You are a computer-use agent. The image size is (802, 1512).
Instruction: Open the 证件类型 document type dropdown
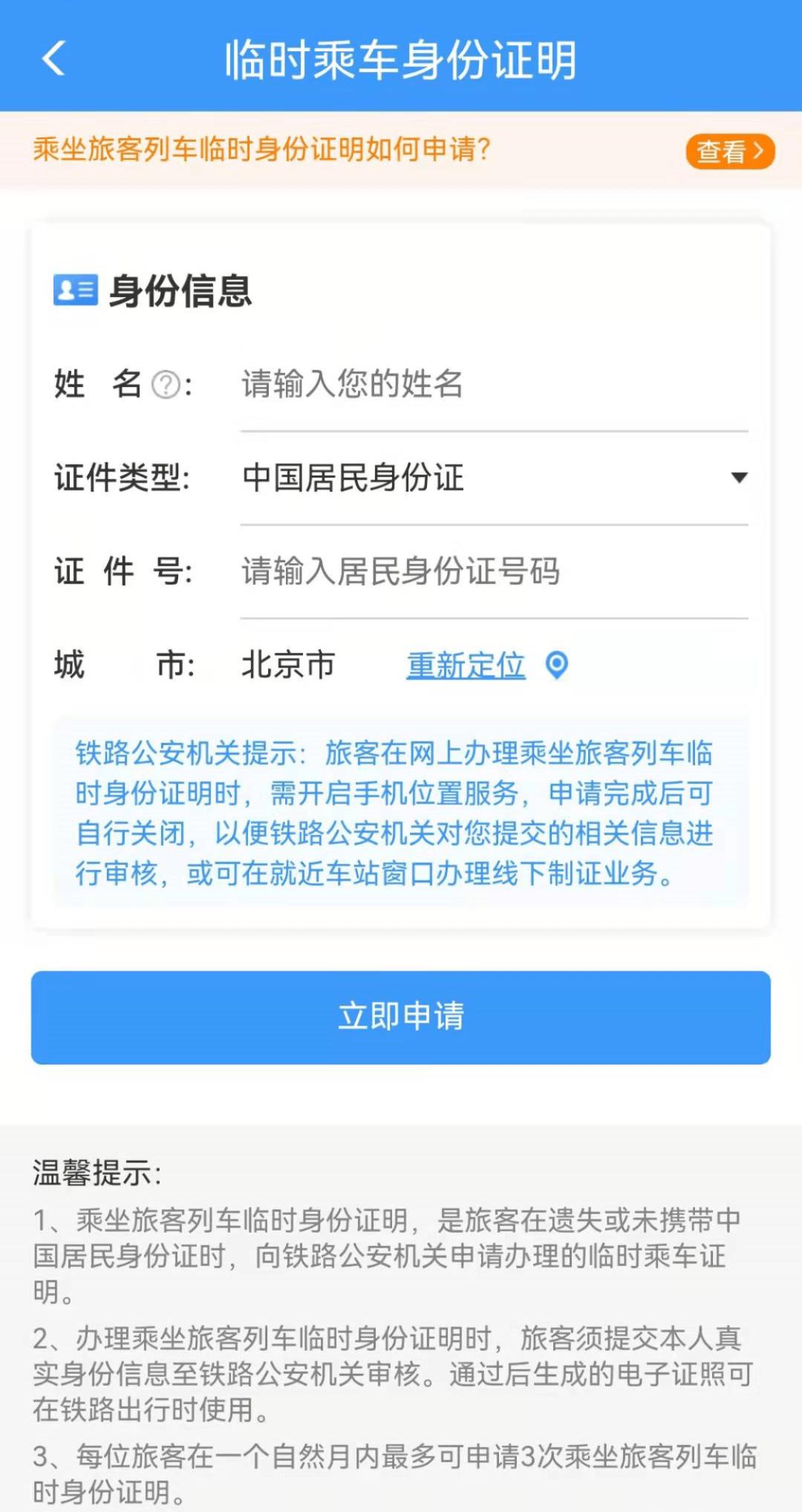point(490,479)
